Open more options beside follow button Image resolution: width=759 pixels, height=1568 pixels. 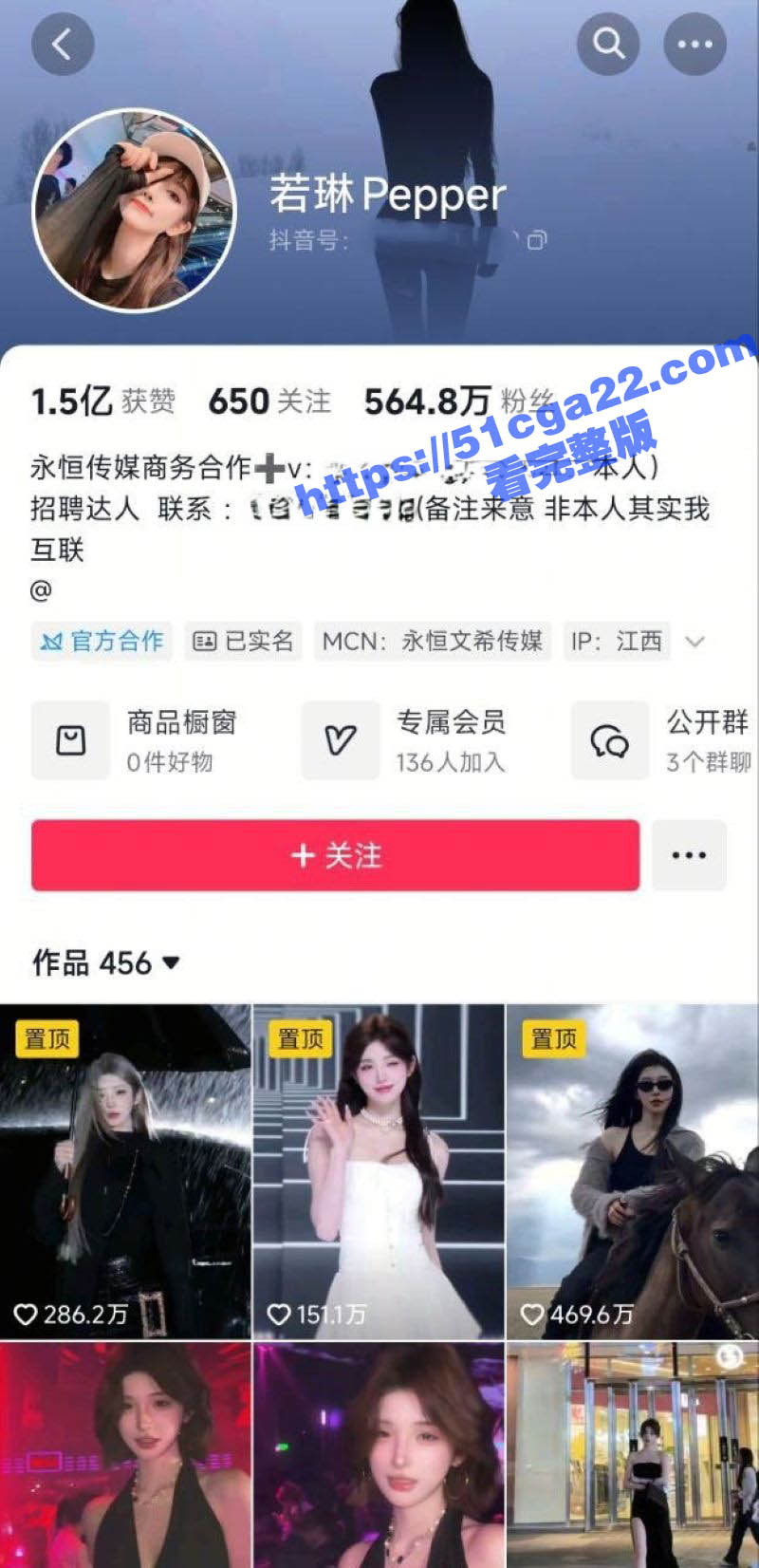689,855
